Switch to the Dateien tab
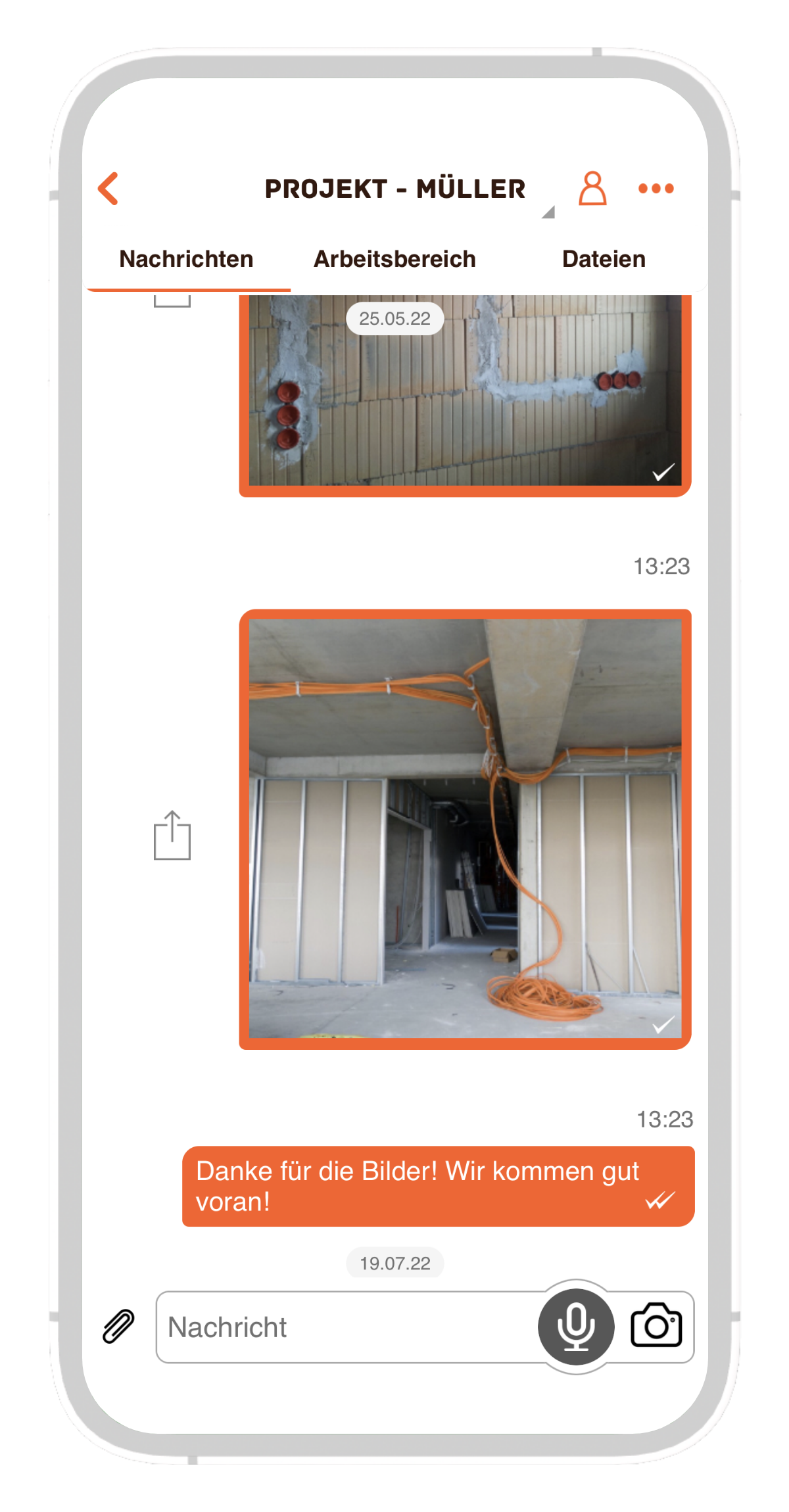The height and width of the screenshot is (1512, 789). pyautogui.click(x=603, y=259)
